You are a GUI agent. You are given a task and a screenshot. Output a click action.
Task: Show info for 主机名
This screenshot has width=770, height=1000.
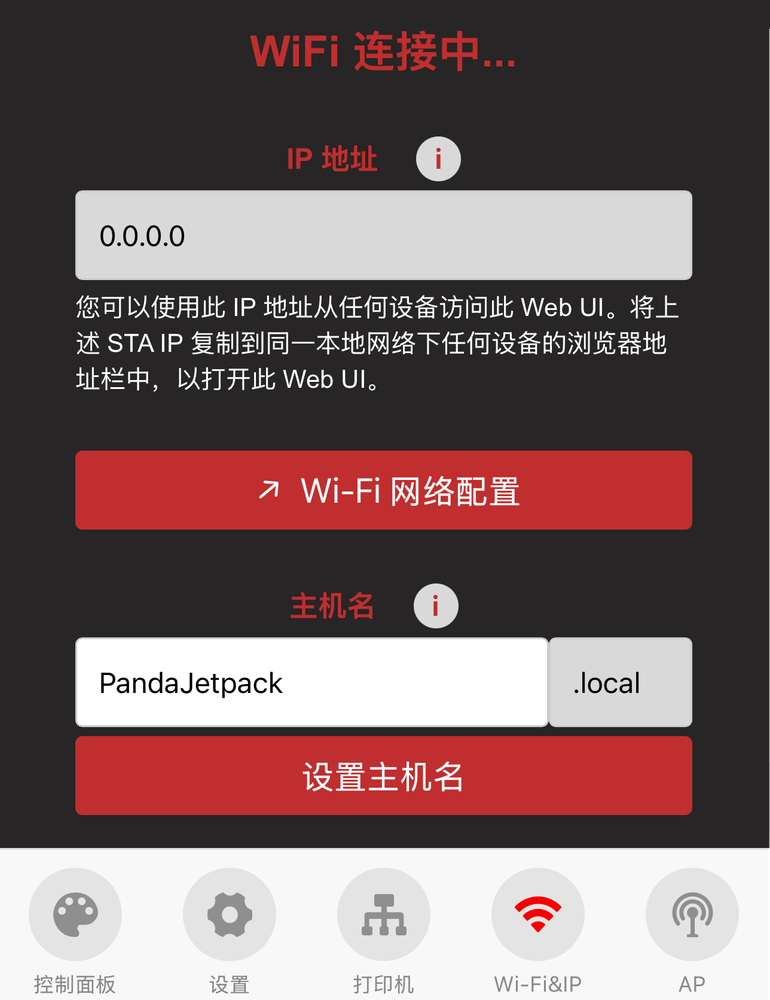pyautogui.click(x=436, y=606)
